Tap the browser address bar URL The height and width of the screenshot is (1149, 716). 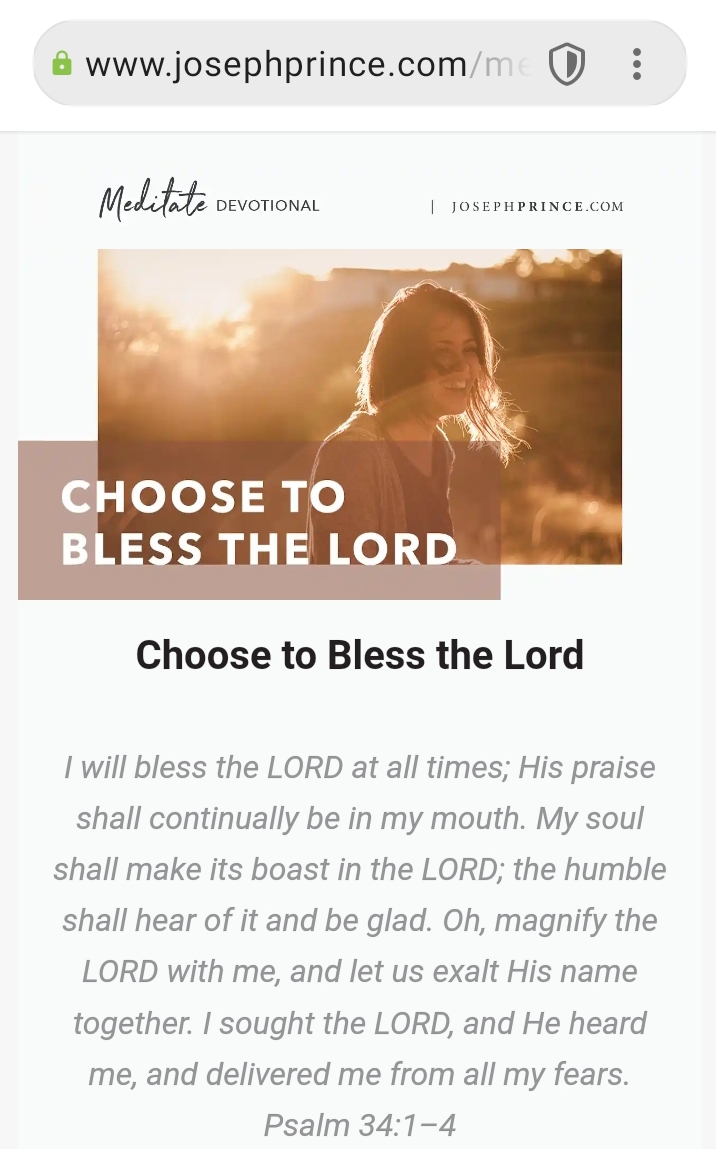(x=300, y=65)
